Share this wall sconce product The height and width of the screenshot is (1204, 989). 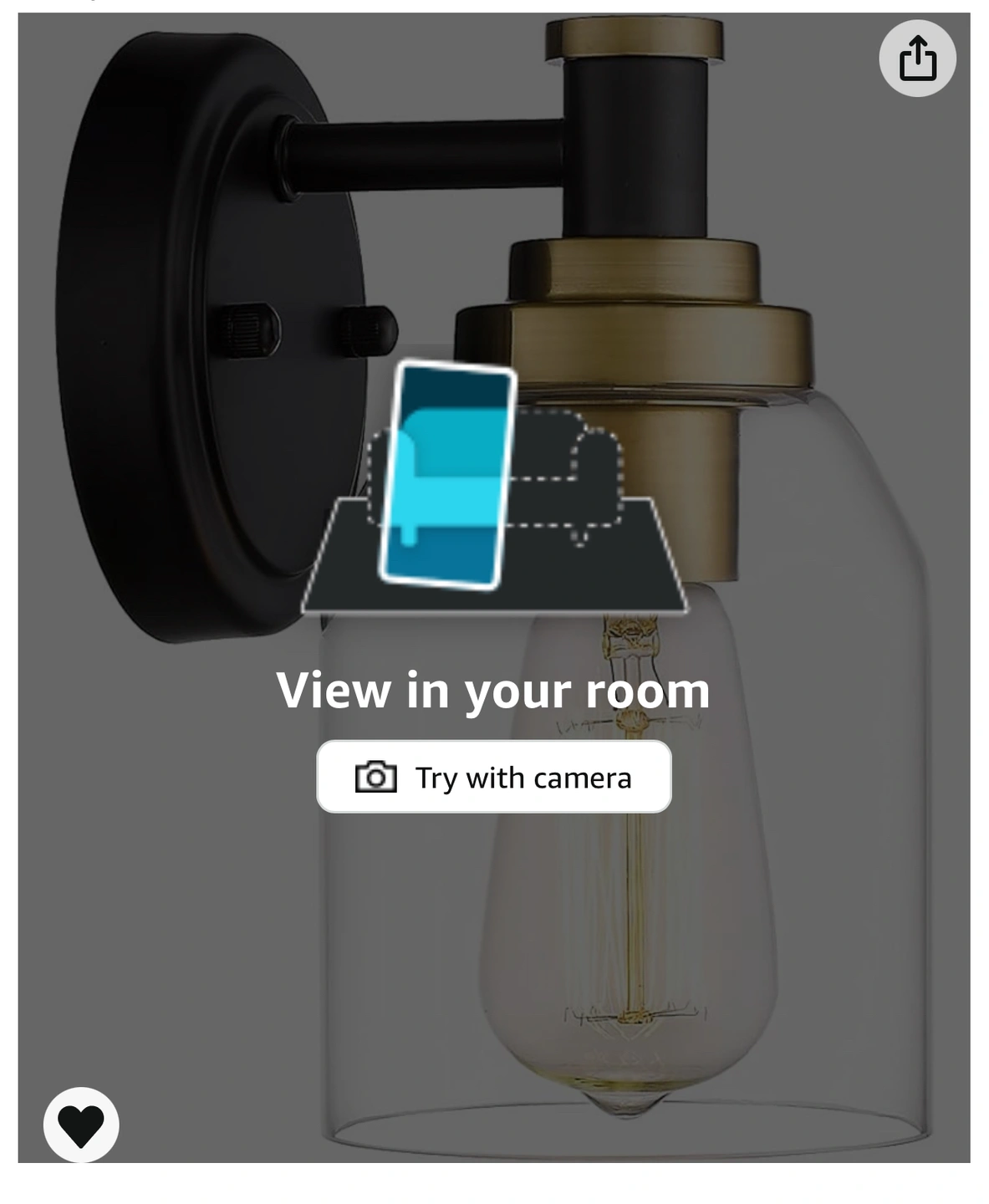click(x=917, y=59)
